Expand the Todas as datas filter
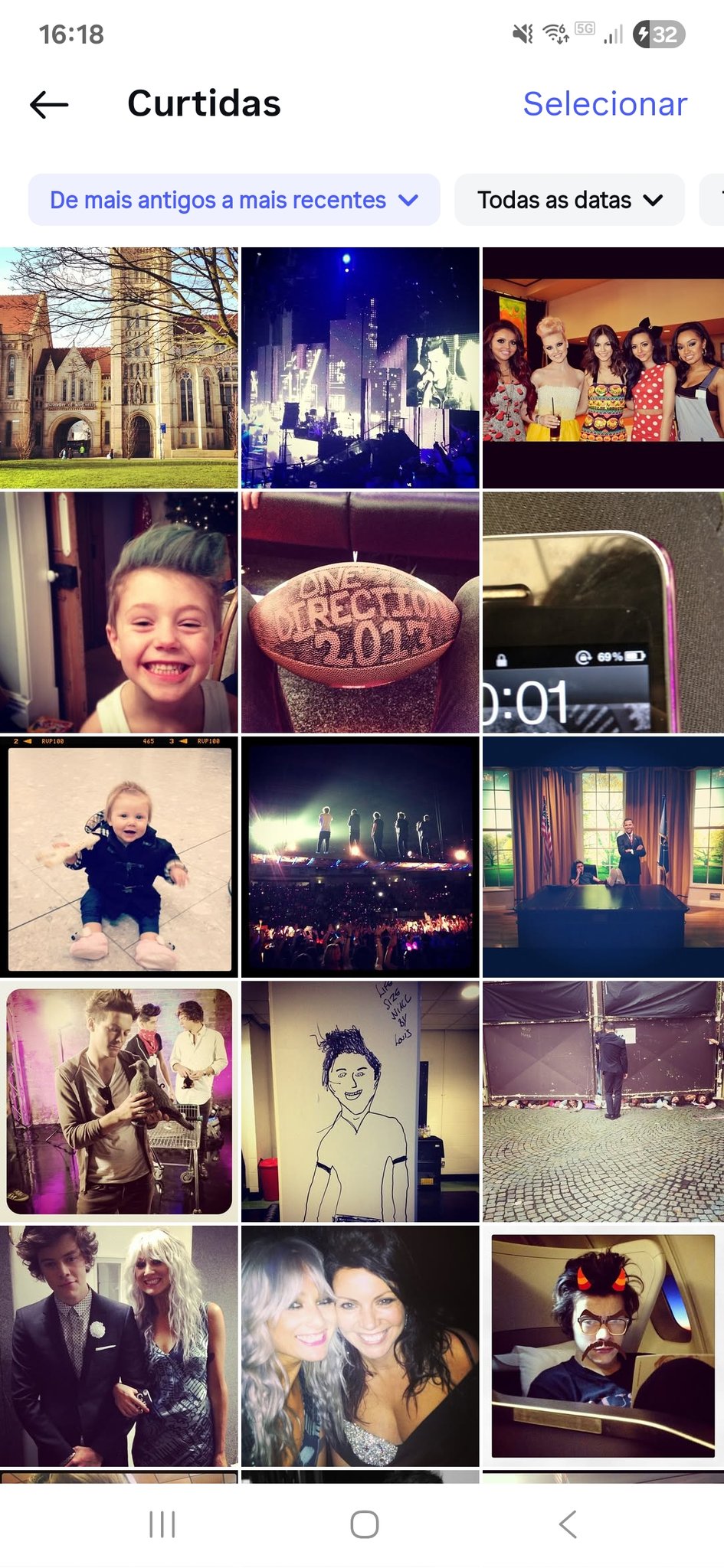 pyautogui.click(x=569, y=201)
